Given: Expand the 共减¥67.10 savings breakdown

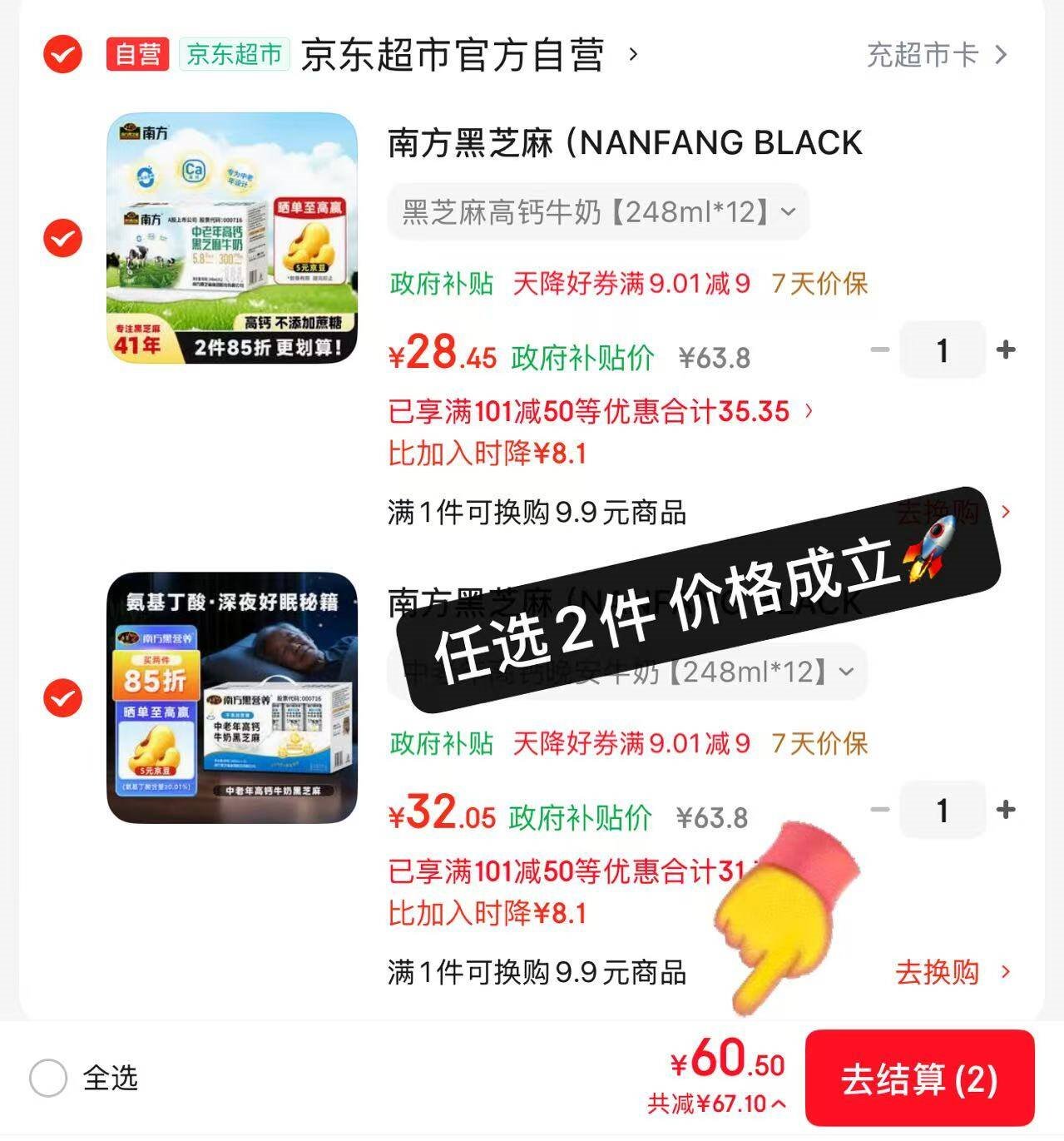Looking at the screenshot, I should click(716, 1104).
